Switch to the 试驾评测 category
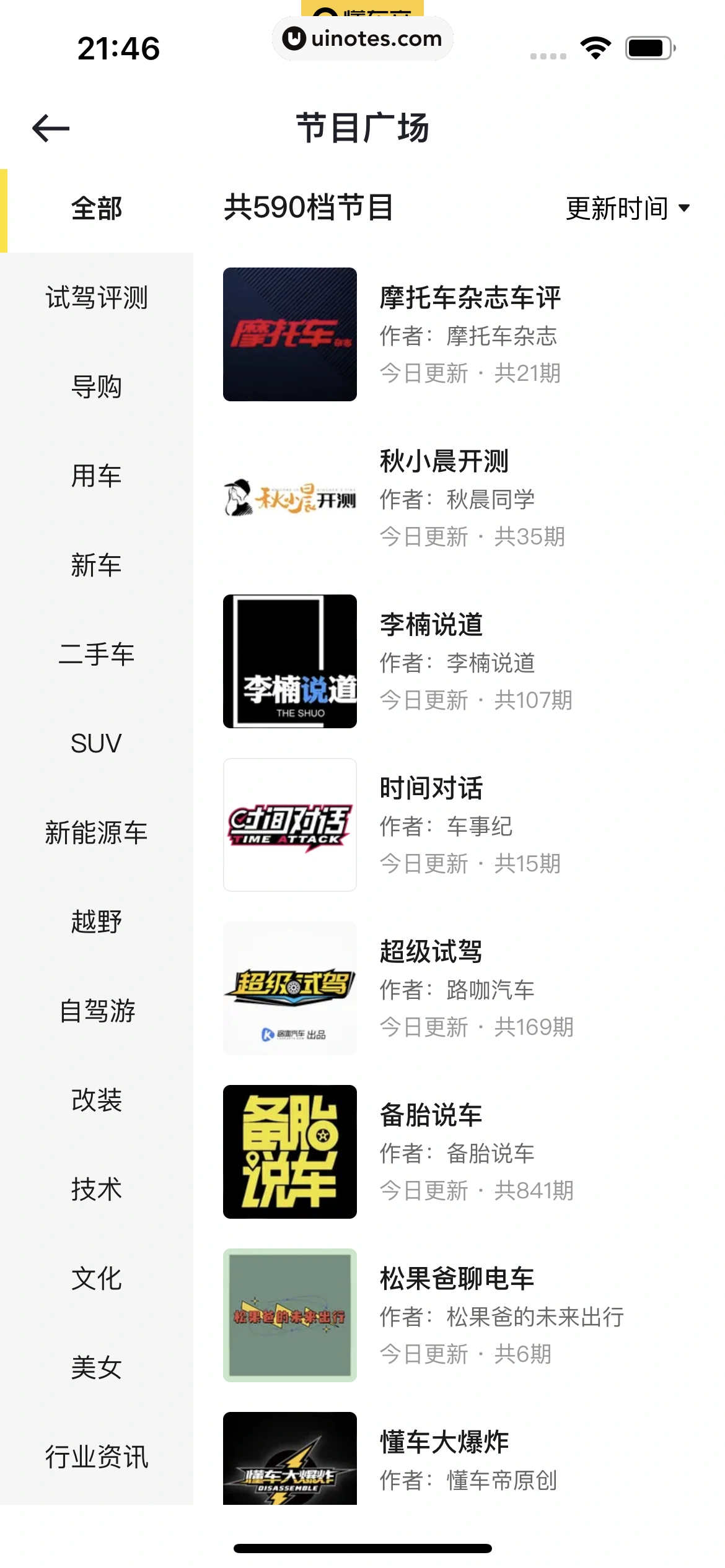Image resolution: width=725 pixels, height=1568 pixels. (97, 298)
